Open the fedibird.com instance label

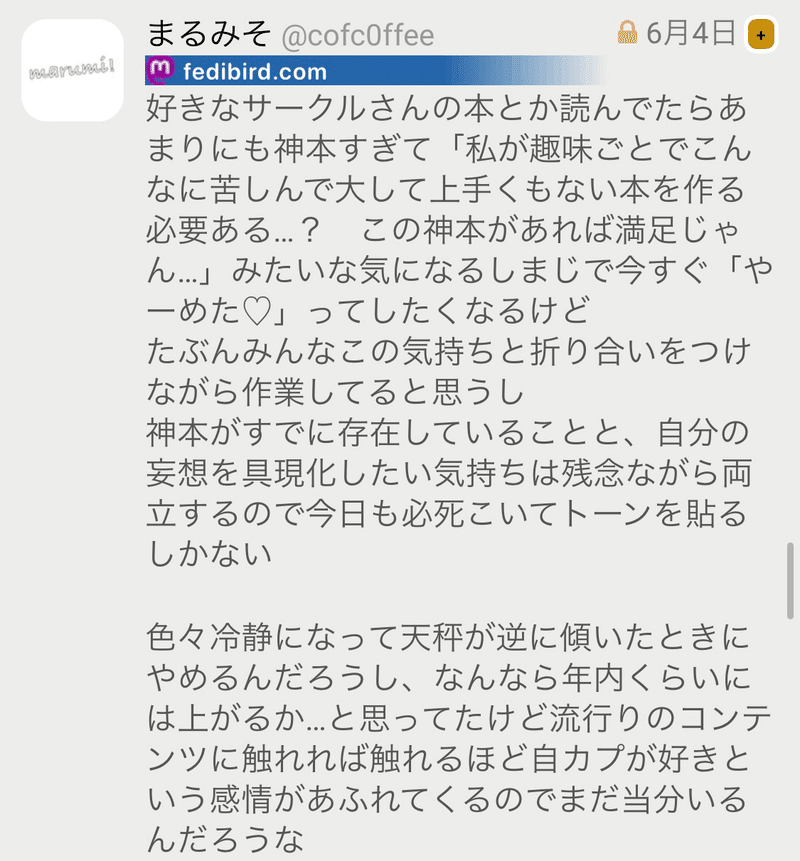255,71
